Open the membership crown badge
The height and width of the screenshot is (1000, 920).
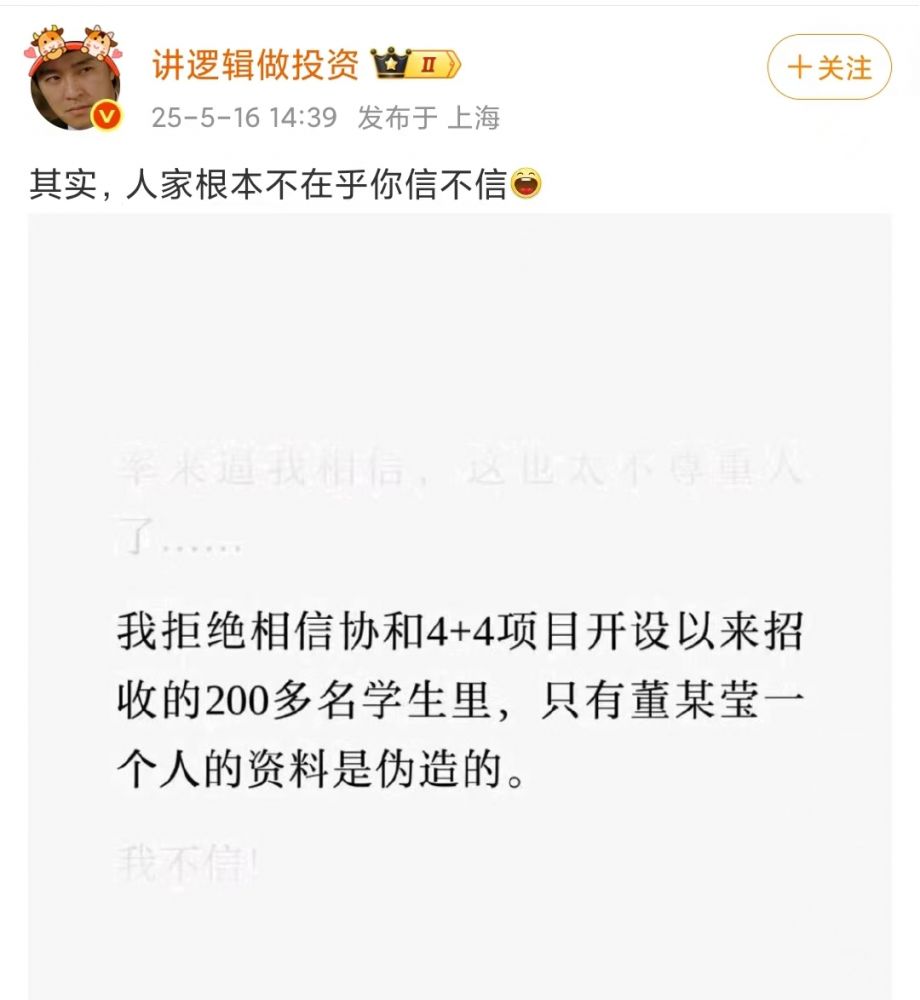(416, 66)
